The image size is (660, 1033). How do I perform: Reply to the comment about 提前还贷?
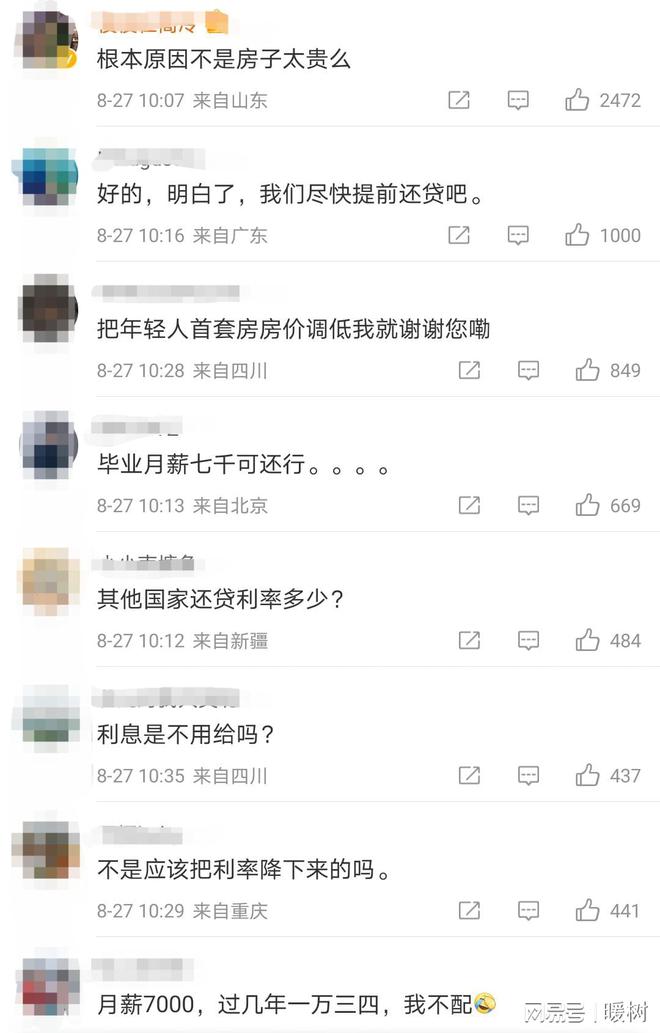pyautogui.click(x=518, y=235)
